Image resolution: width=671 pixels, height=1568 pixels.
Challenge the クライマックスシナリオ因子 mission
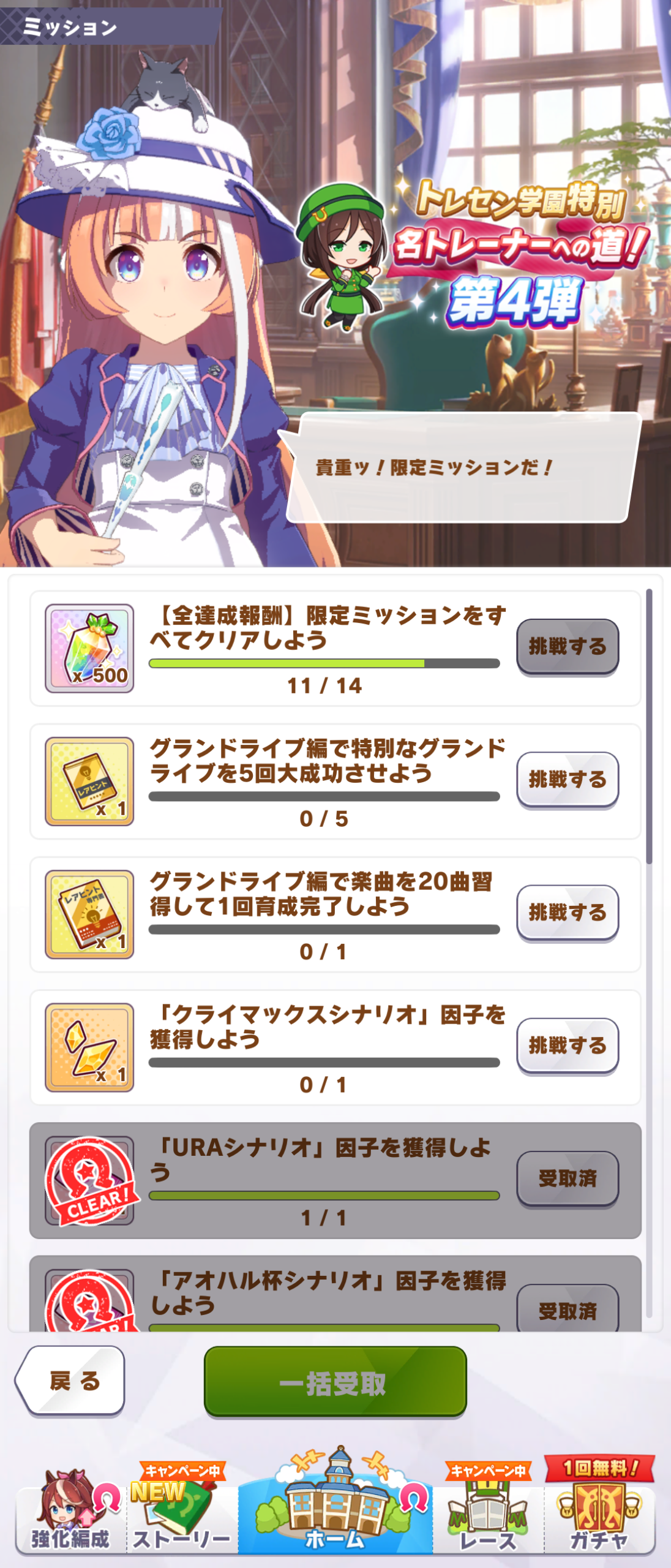coord(568,1045)
